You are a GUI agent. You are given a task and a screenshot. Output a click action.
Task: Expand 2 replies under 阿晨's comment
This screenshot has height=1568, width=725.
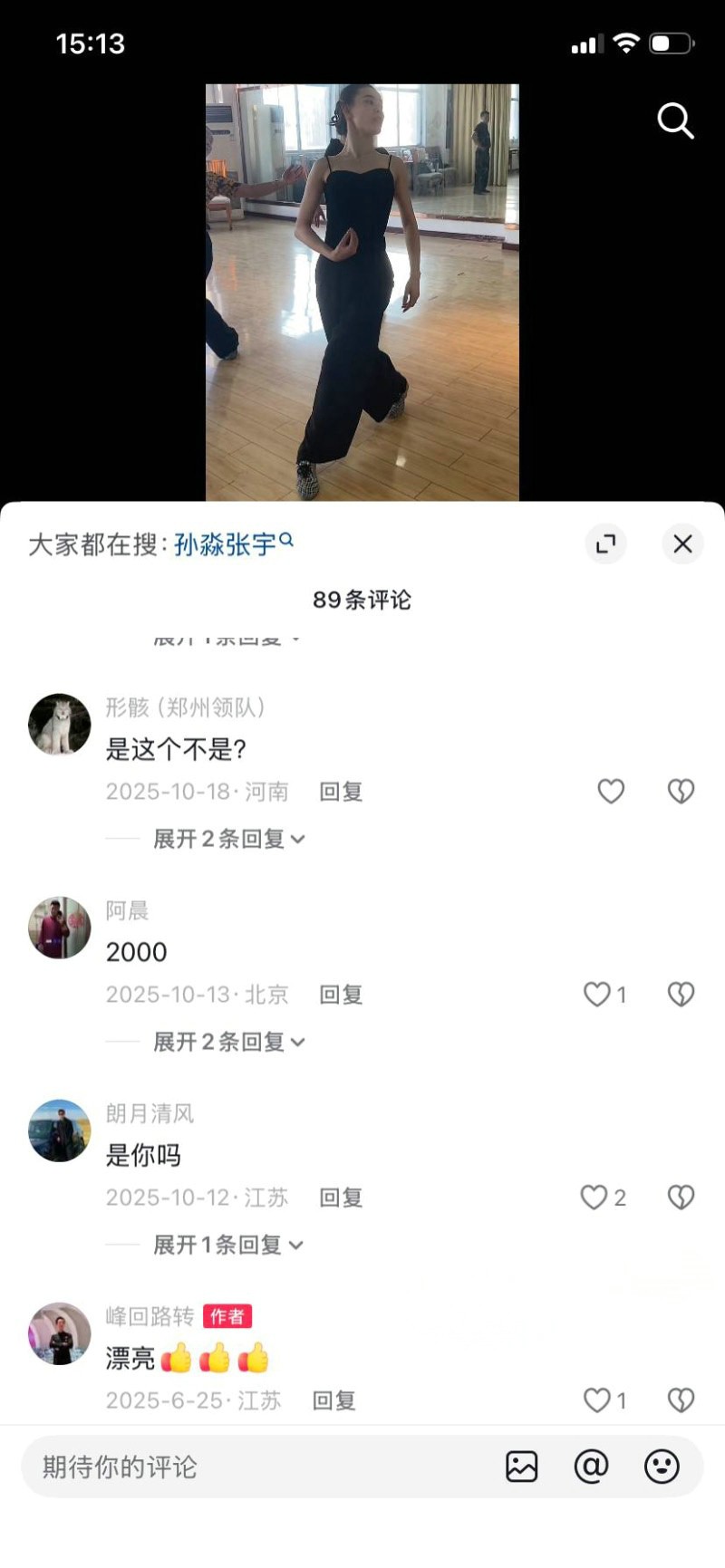(228, 1042)
